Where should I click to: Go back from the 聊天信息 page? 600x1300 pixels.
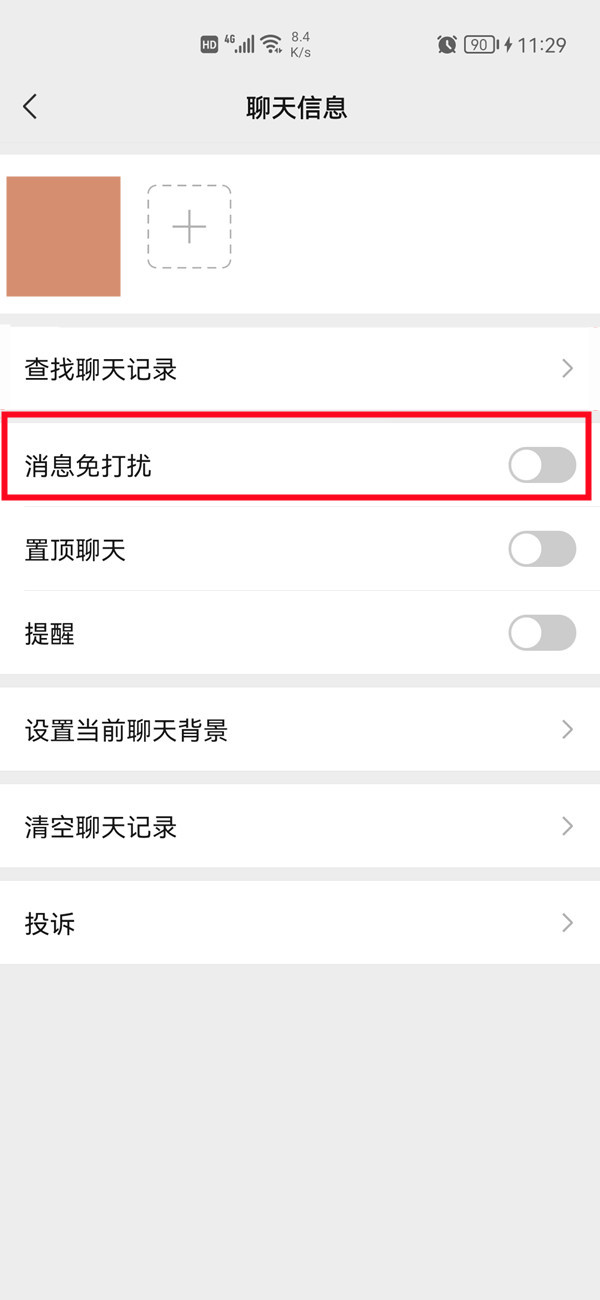coord(30,107)
